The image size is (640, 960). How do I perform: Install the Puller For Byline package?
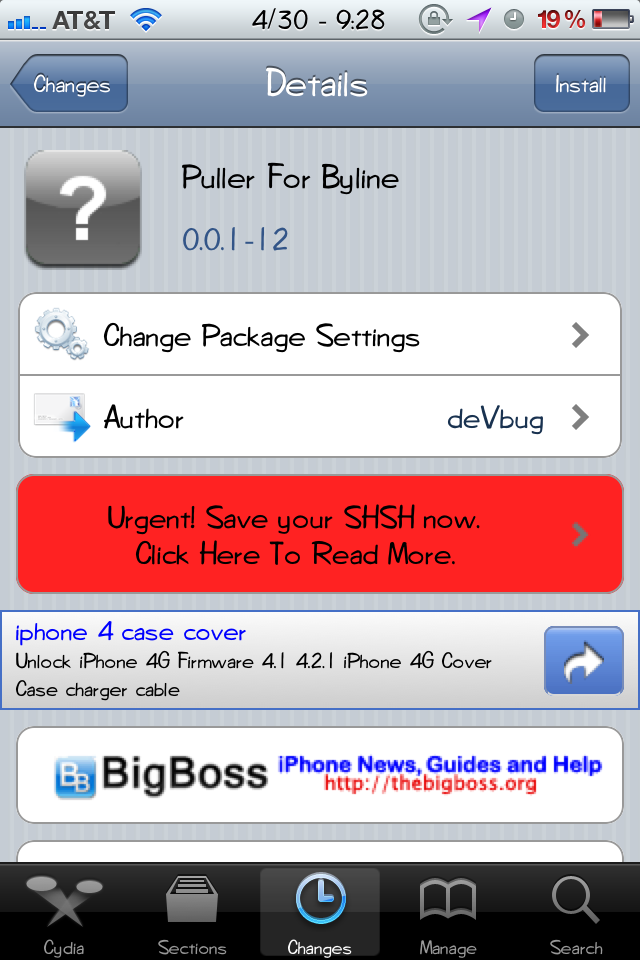click(581, 85)
